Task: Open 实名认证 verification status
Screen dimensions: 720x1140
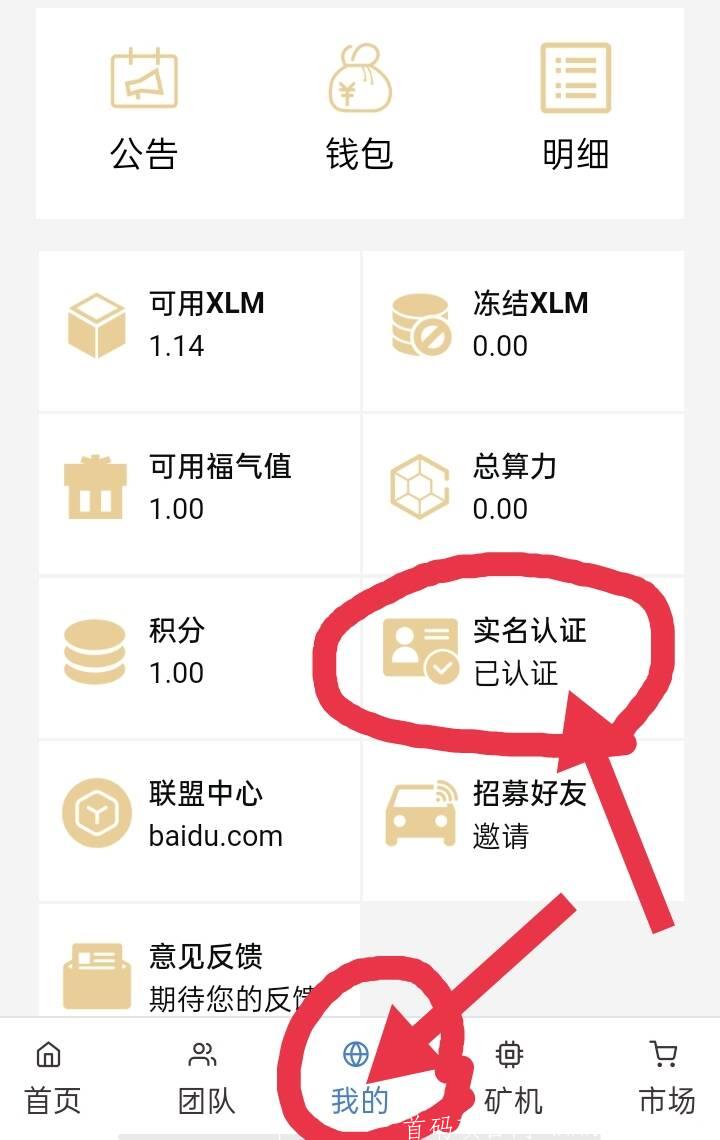Action: coord(523,651)
